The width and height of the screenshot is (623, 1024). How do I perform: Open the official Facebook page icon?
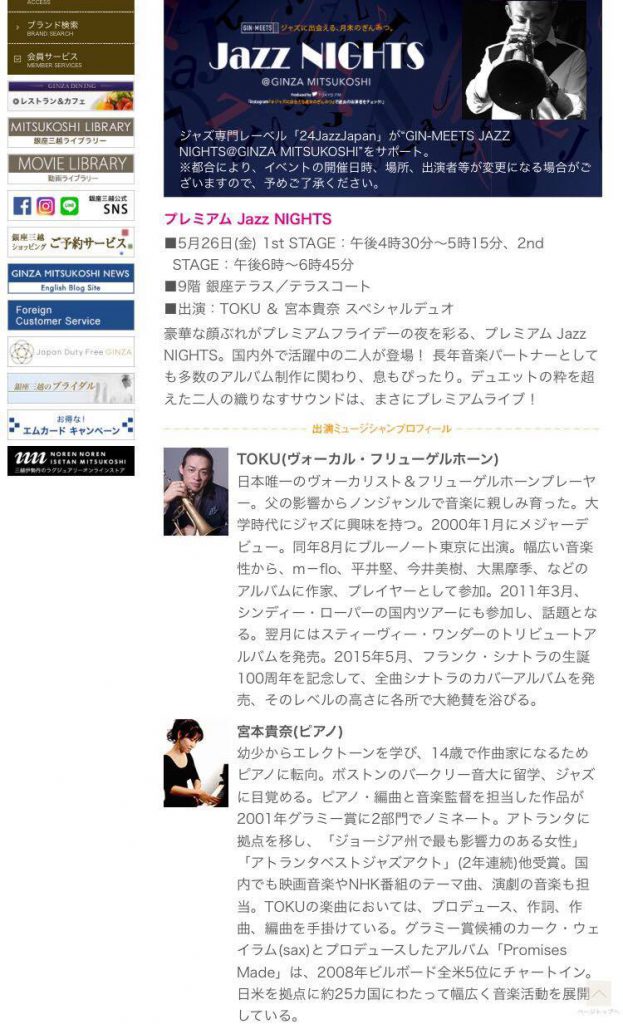[x=22, y=206]
